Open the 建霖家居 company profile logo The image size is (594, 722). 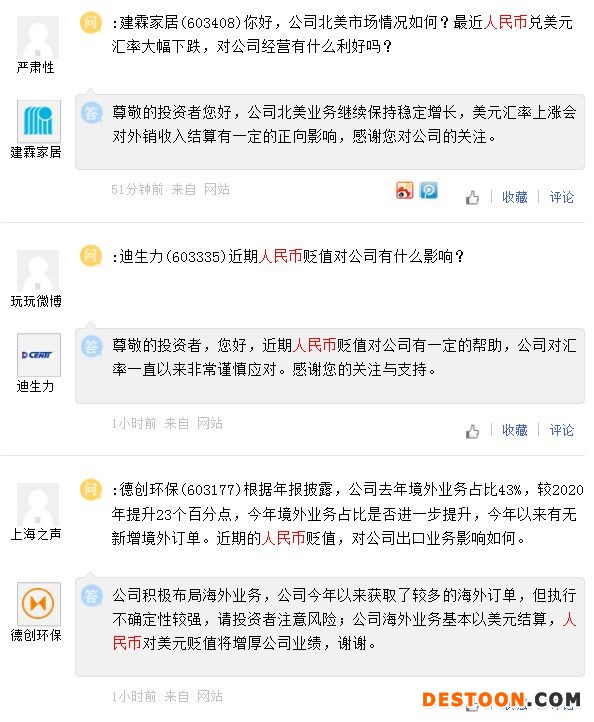tap(39, 121)
